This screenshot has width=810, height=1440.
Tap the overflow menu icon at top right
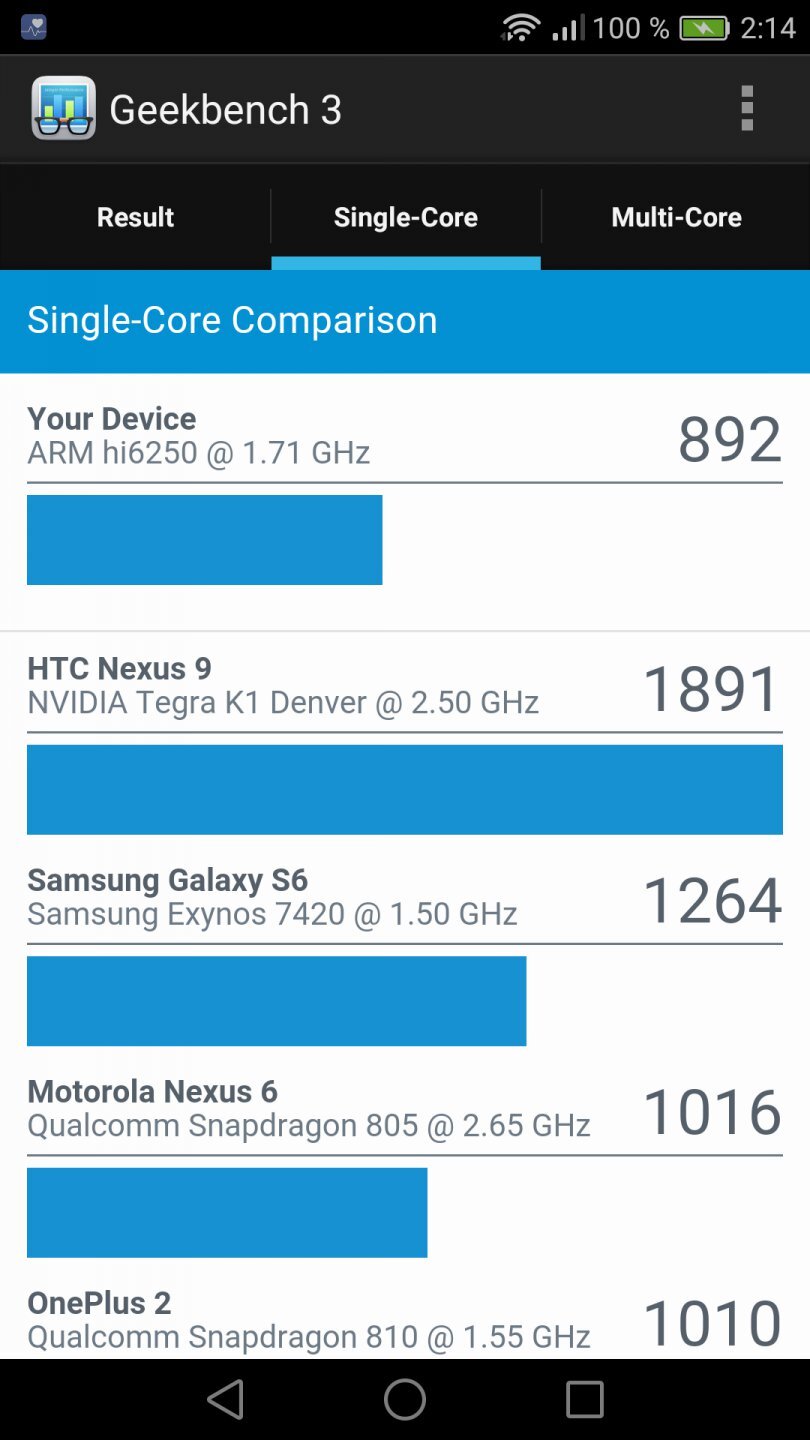tap(746, 107)
